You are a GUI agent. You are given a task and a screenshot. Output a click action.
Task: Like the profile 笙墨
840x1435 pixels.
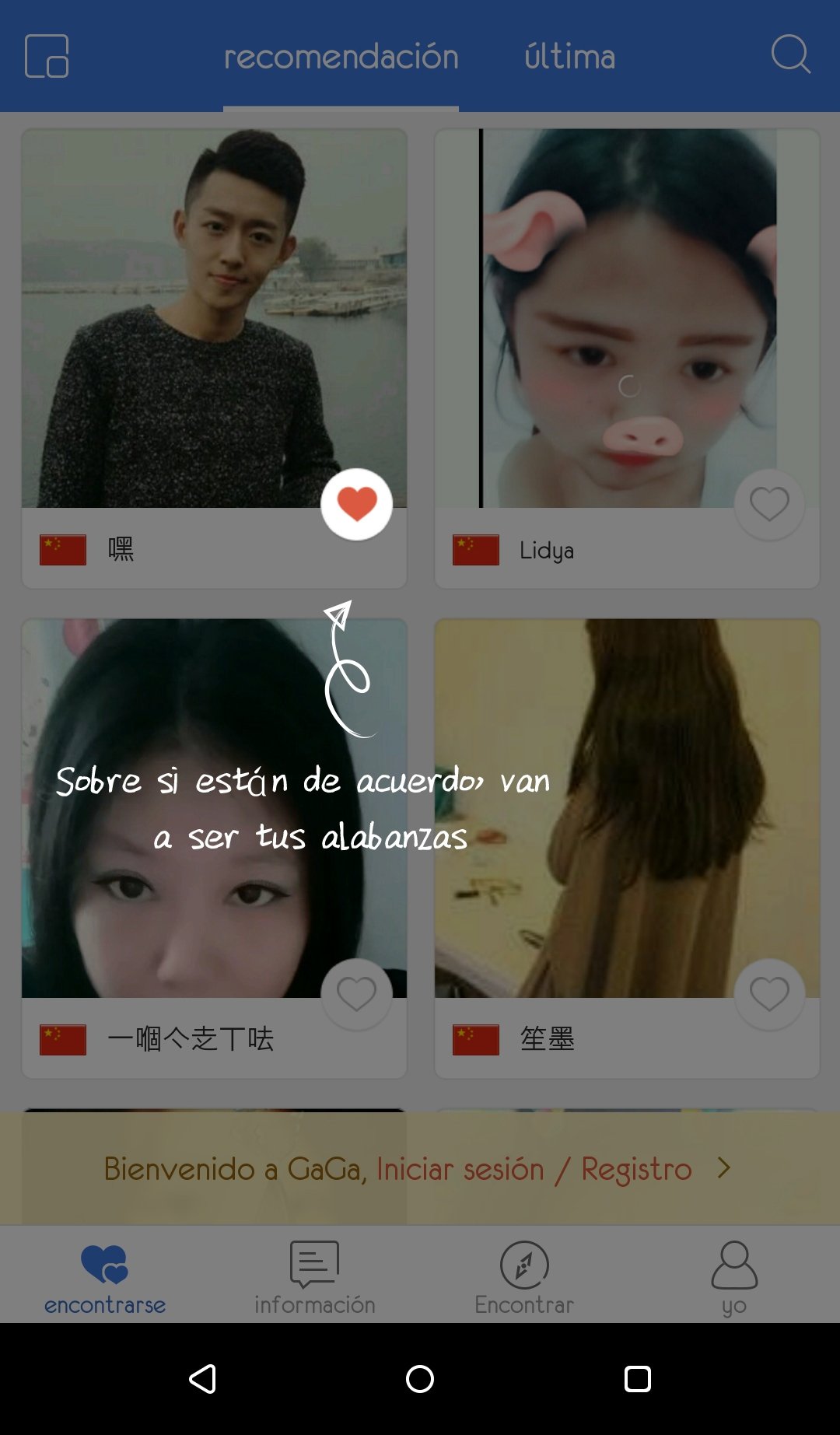pos(769,994)
